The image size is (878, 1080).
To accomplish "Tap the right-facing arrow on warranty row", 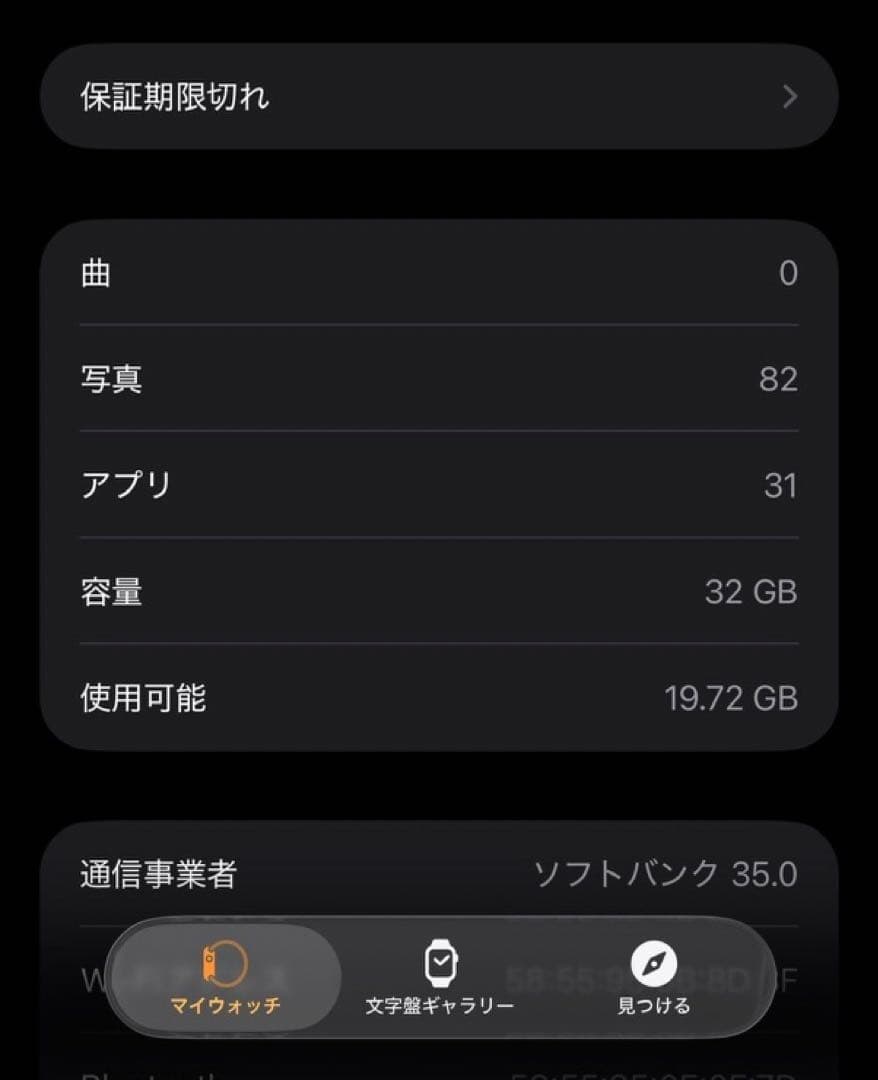I will [x=789, y=97].
